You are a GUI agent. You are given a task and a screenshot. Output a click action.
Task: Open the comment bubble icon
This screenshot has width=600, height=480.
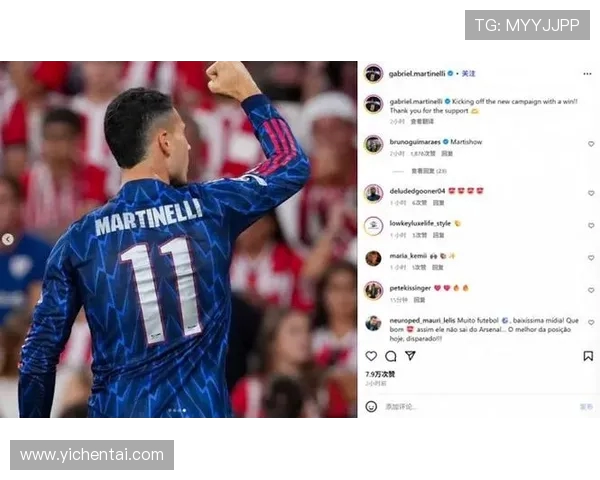pyautogui.click(x=391, y=356)
